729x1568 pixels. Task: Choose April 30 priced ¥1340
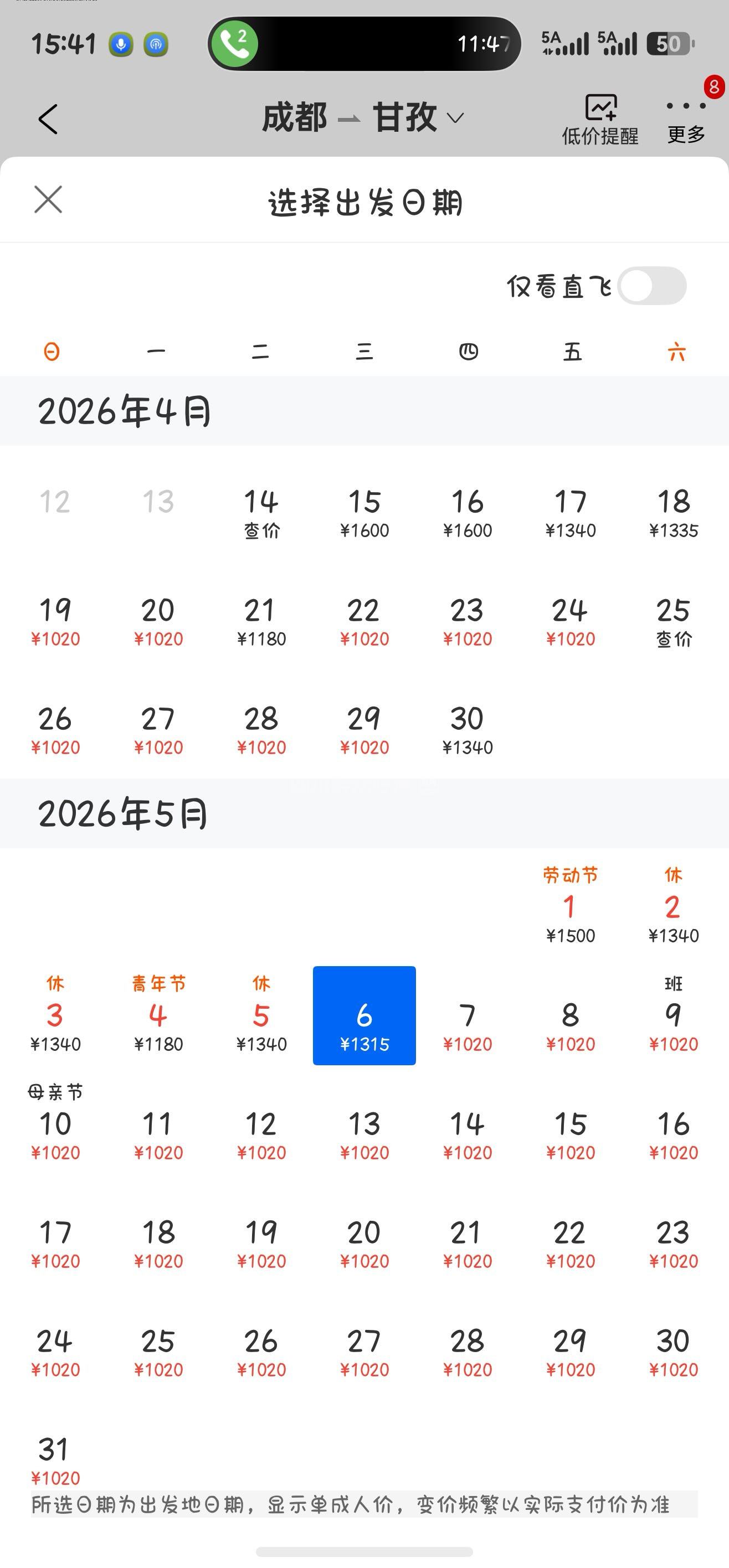click(x=467, y=730)
